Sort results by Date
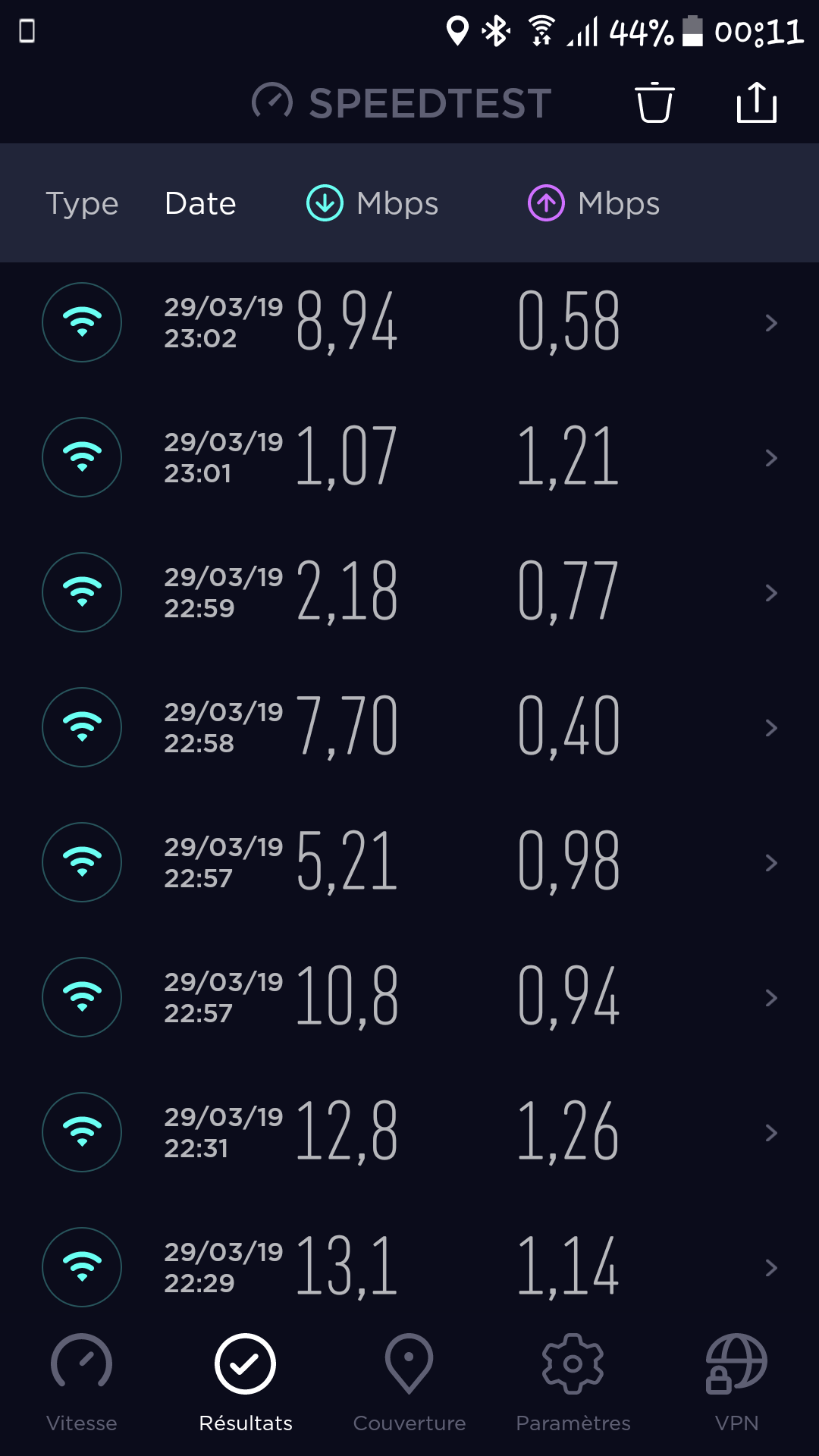 click(200, 203)
